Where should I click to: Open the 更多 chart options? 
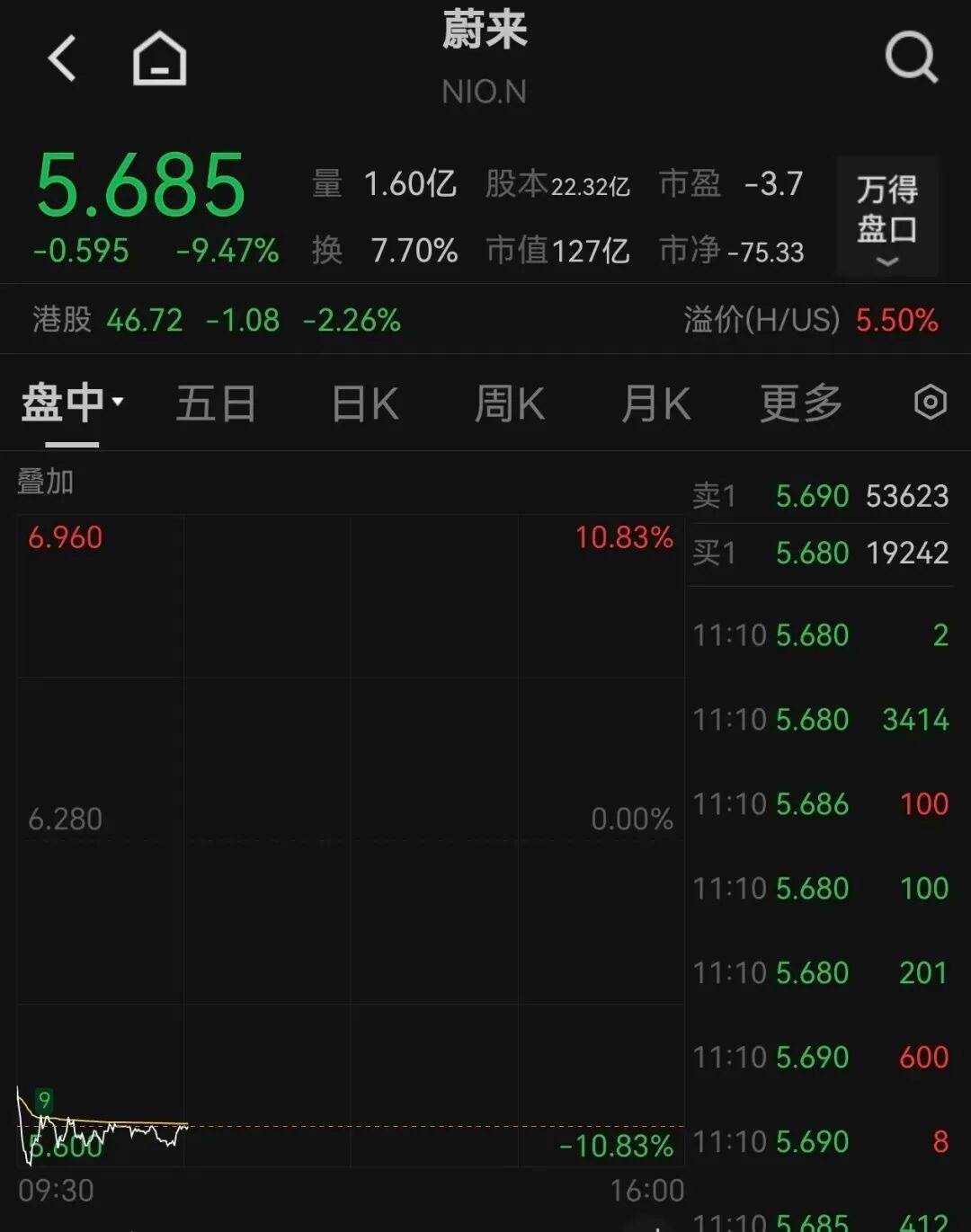click(801, 403)
